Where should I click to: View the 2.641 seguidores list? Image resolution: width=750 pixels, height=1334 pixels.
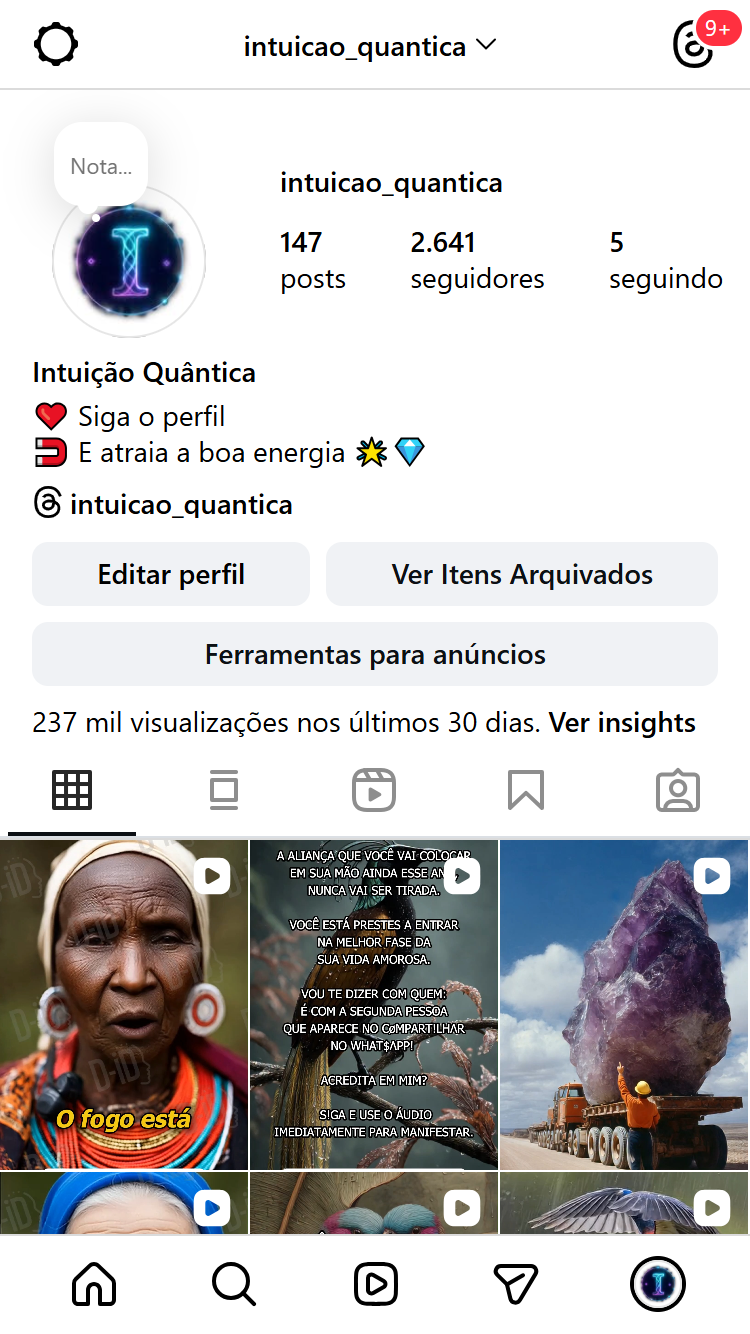pos(477,260)
